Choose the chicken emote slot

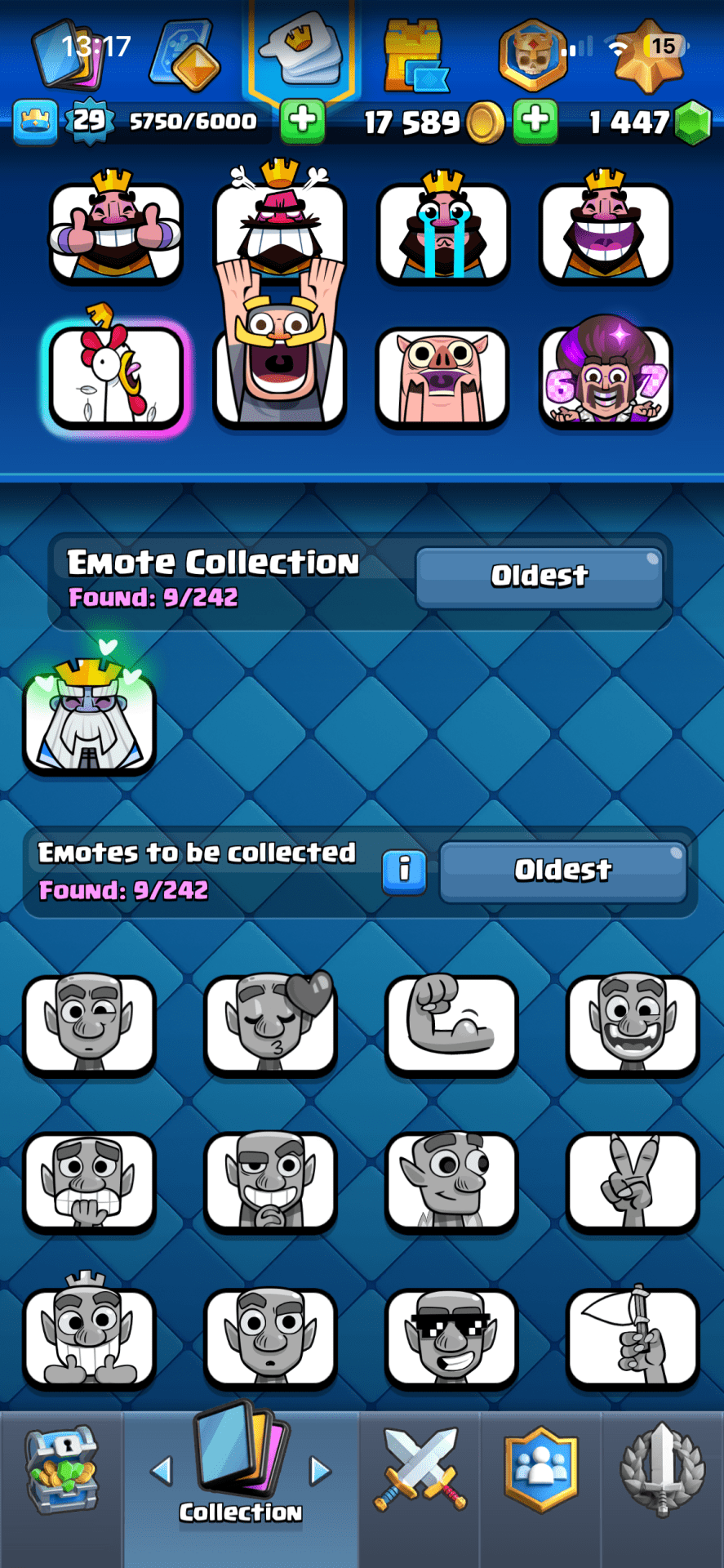[x=115, y=376]
